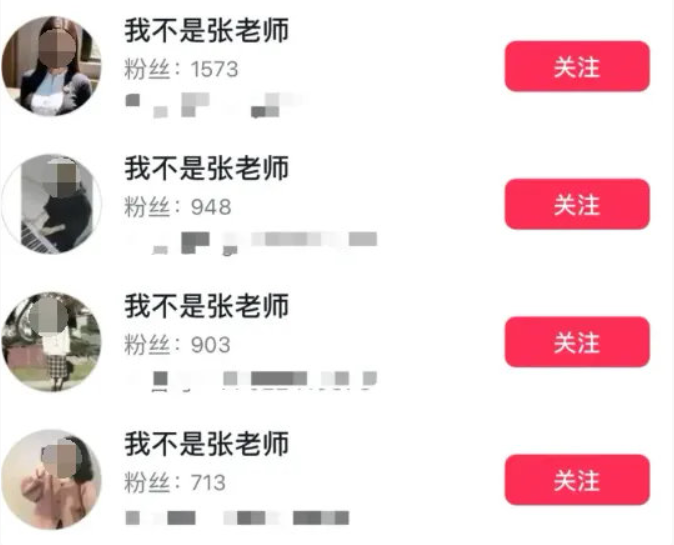The image size is (674, 545).
Task: Follow the user with 903 fans
Action: point(577,343)
